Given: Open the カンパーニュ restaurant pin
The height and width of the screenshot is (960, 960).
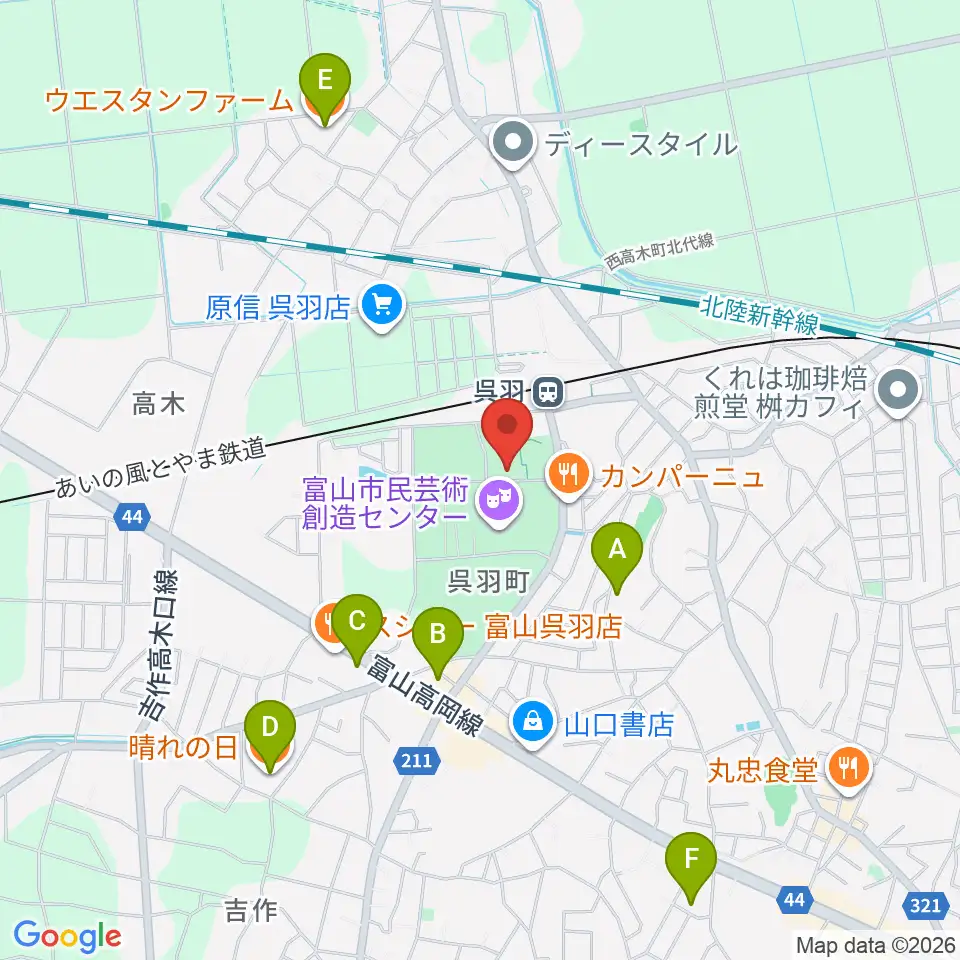Looking at the screenshot, I should [x=569, y=476].
